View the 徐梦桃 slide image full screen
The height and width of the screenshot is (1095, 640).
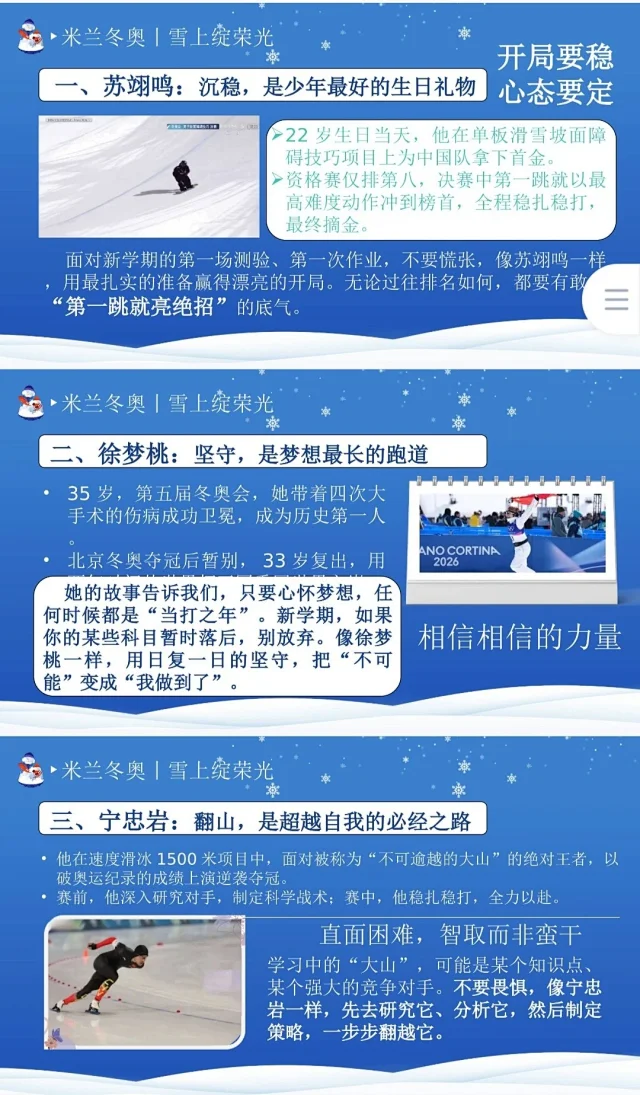pyautogui.click(x=320, y=548)
